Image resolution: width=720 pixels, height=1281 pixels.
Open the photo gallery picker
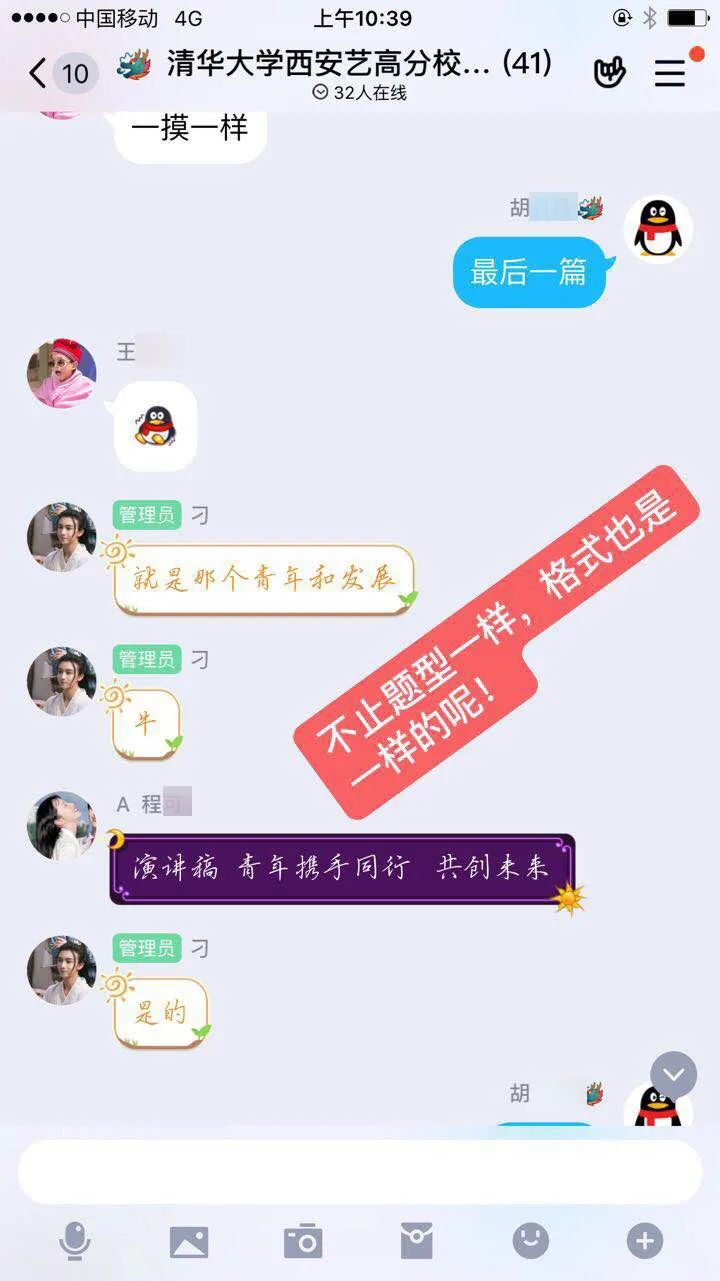pos(189,1242)
